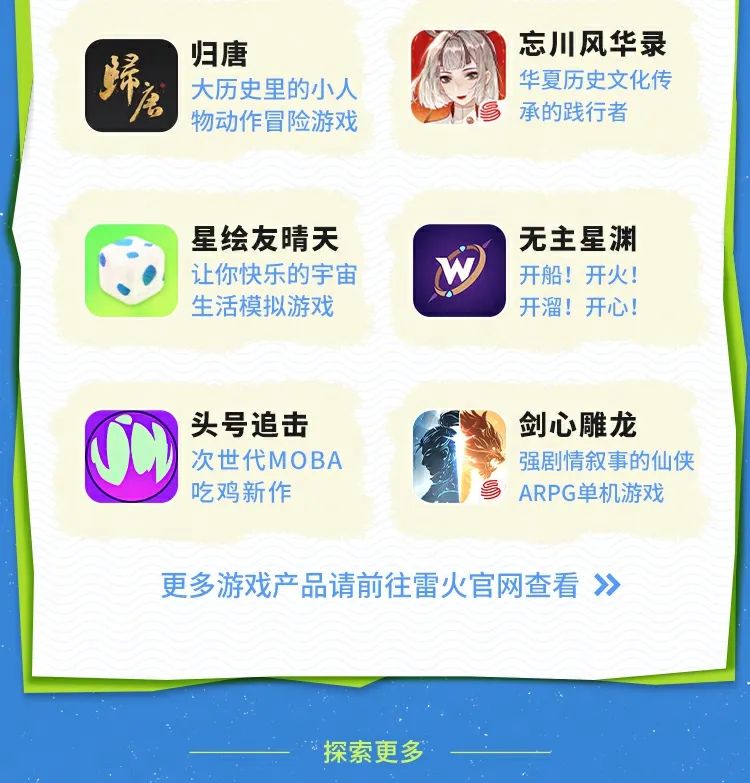Open the 剑心雕龙 game card
The height and width of the screenshot is (783, 750).
(548, 457)
